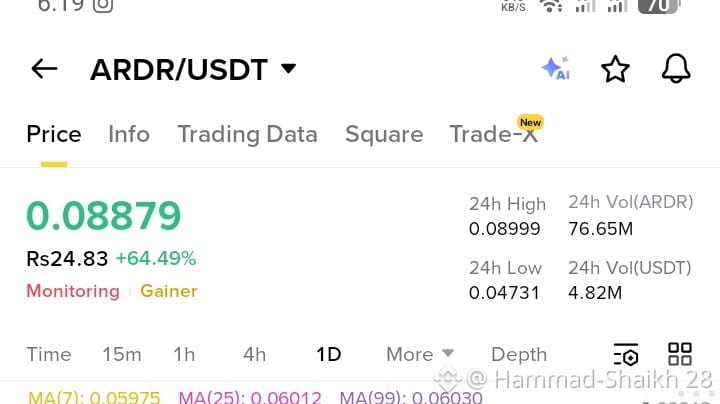Open the ARDR/USDT pair dropdown
Image resolution: width=720 pixels, height=404 pixels.
tap(288, 69)
